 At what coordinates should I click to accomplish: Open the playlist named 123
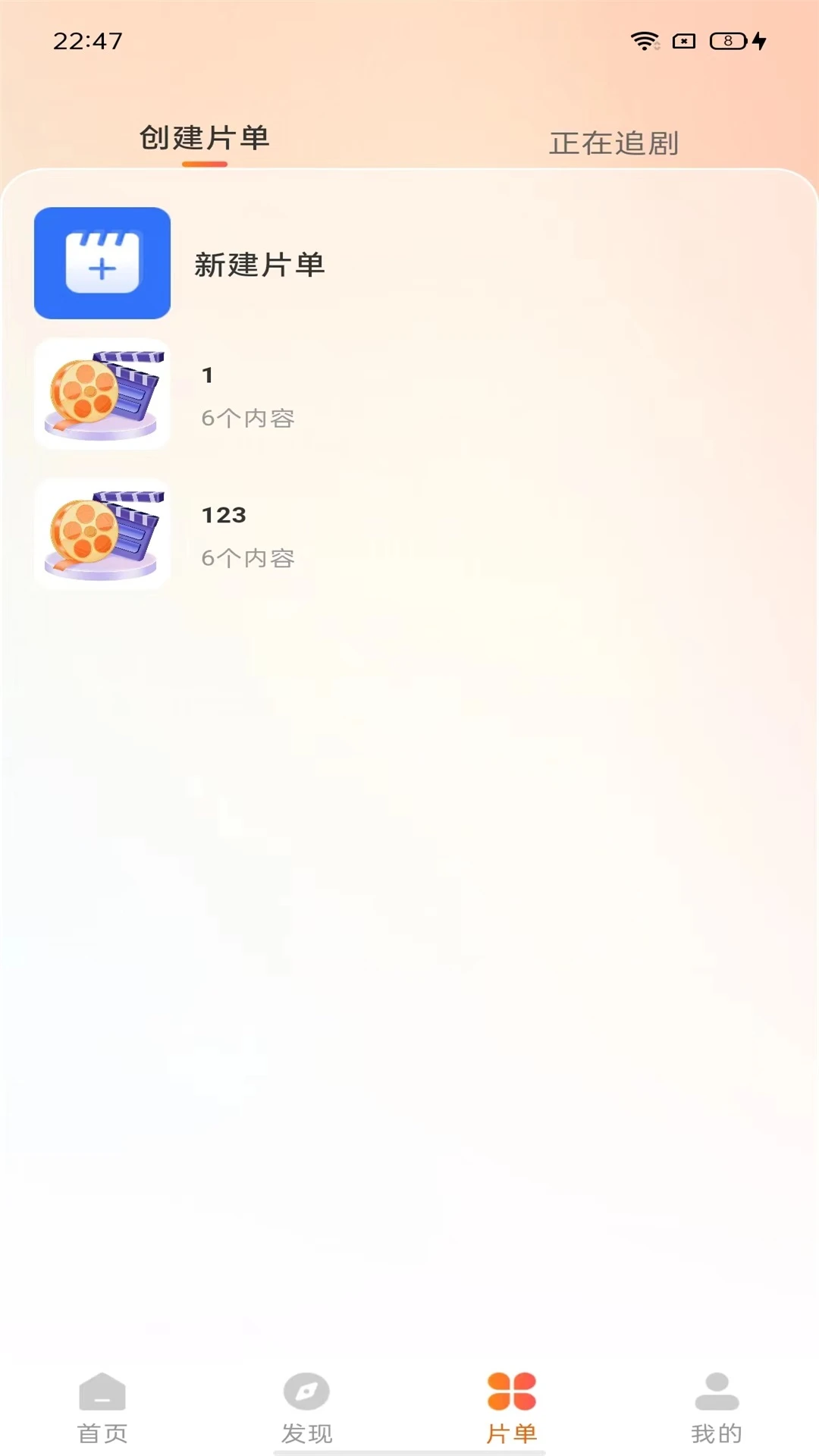coord(224,516)
